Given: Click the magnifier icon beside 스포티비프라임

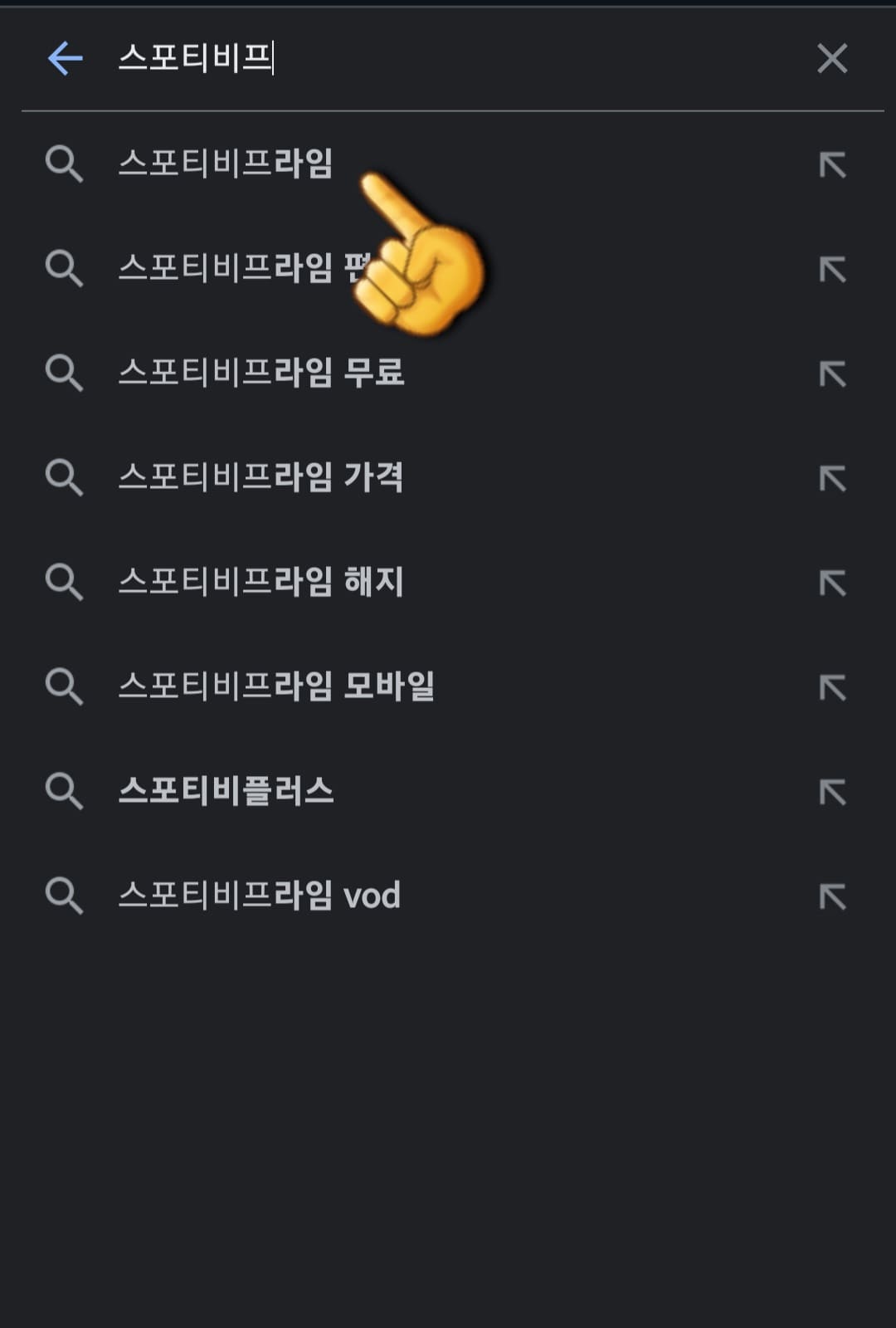Looking at the screenshot, I should [65, 164].
